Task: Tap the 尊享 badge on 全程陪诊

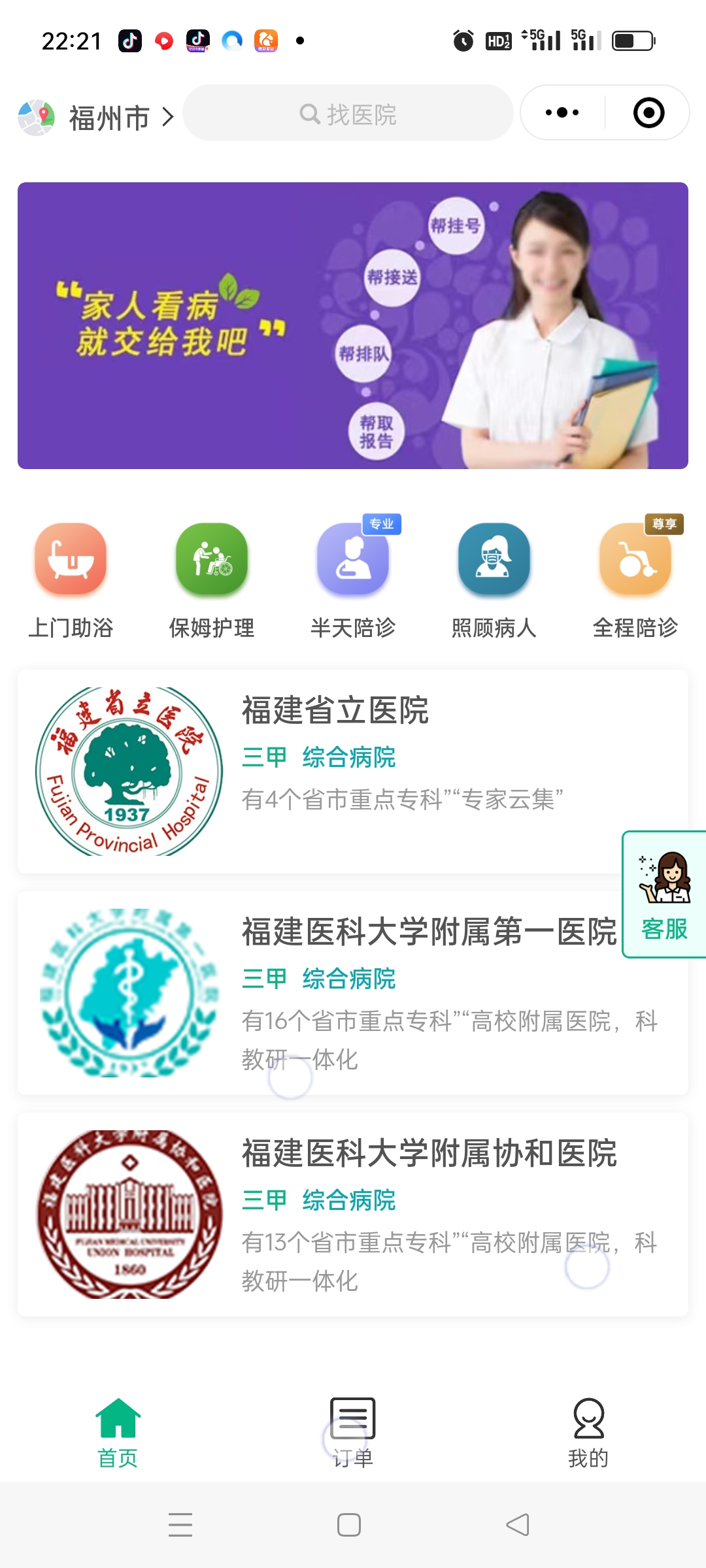Action: pyautogui.click(x=665, y=525)
